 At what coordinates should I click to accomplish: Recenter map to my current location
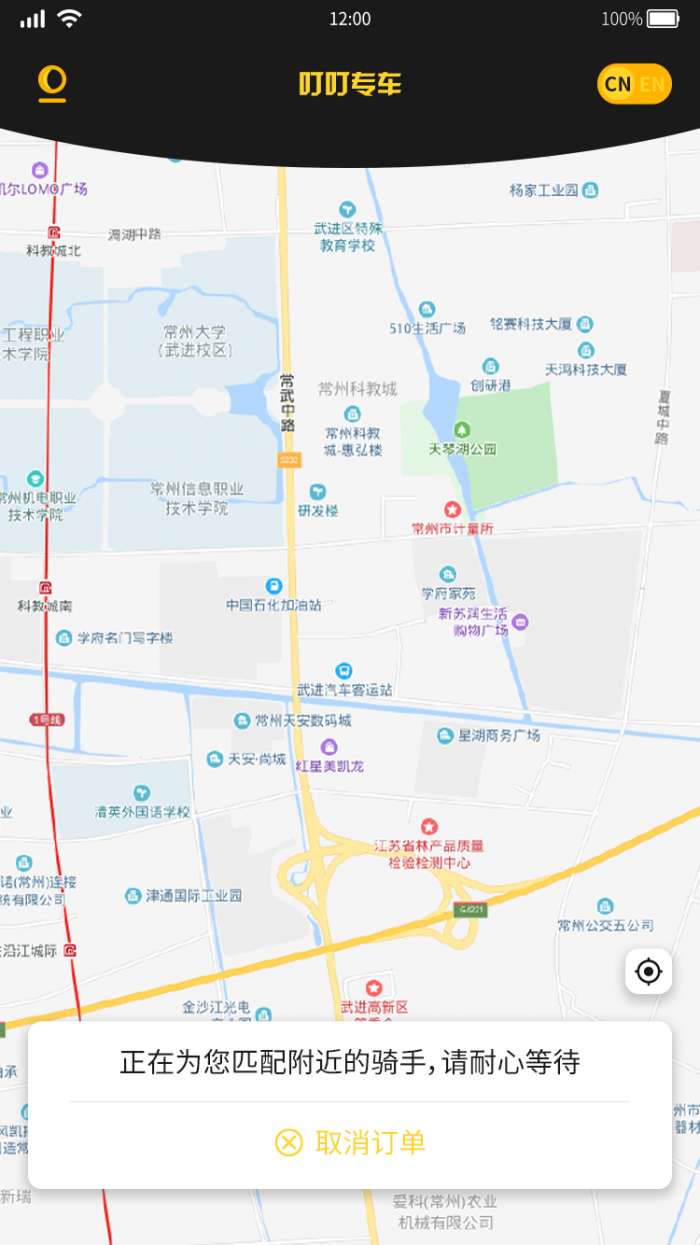(648, 971)
